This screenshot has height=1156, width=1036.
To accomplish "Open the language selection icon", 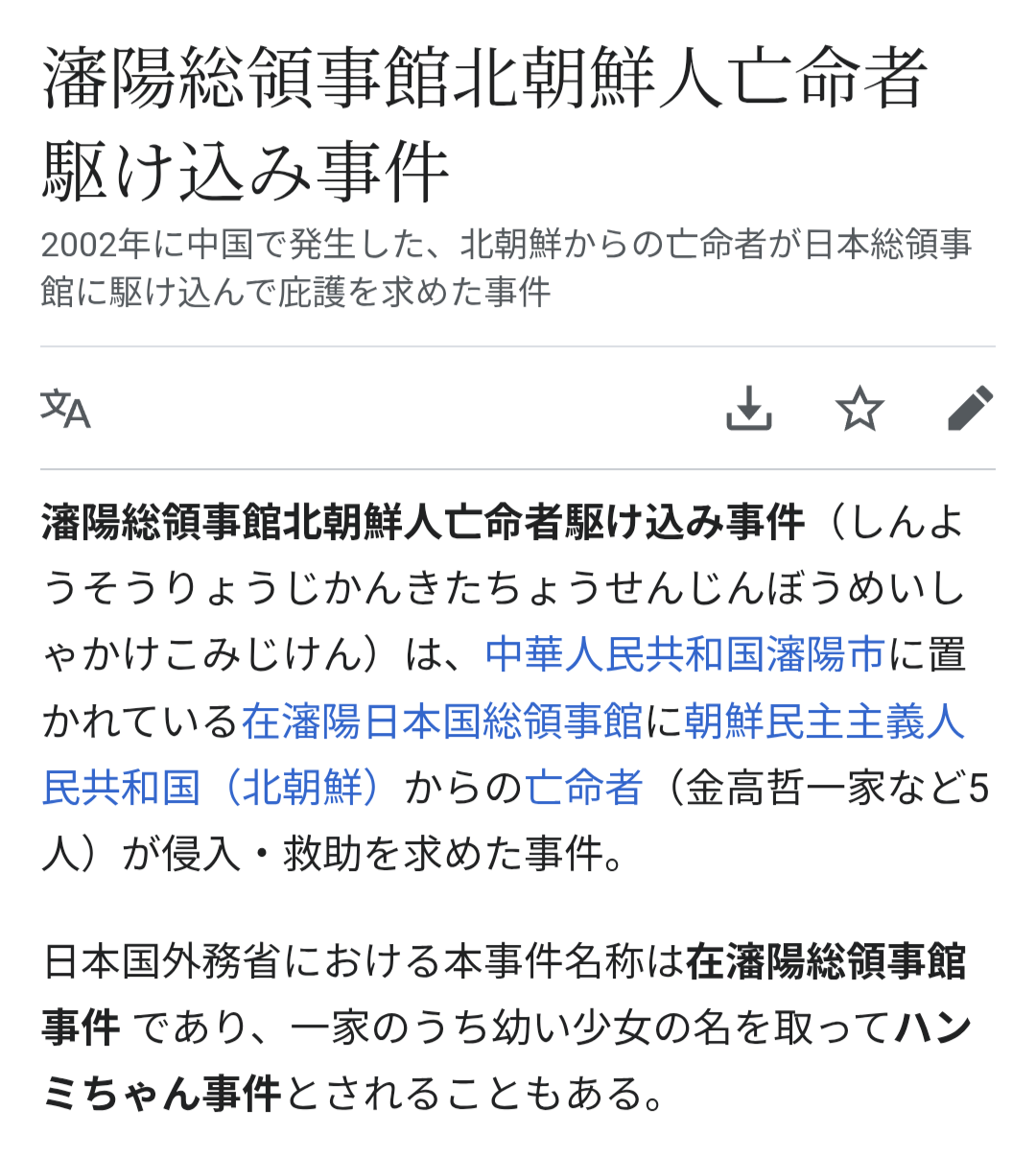I will tap(65, 410).
